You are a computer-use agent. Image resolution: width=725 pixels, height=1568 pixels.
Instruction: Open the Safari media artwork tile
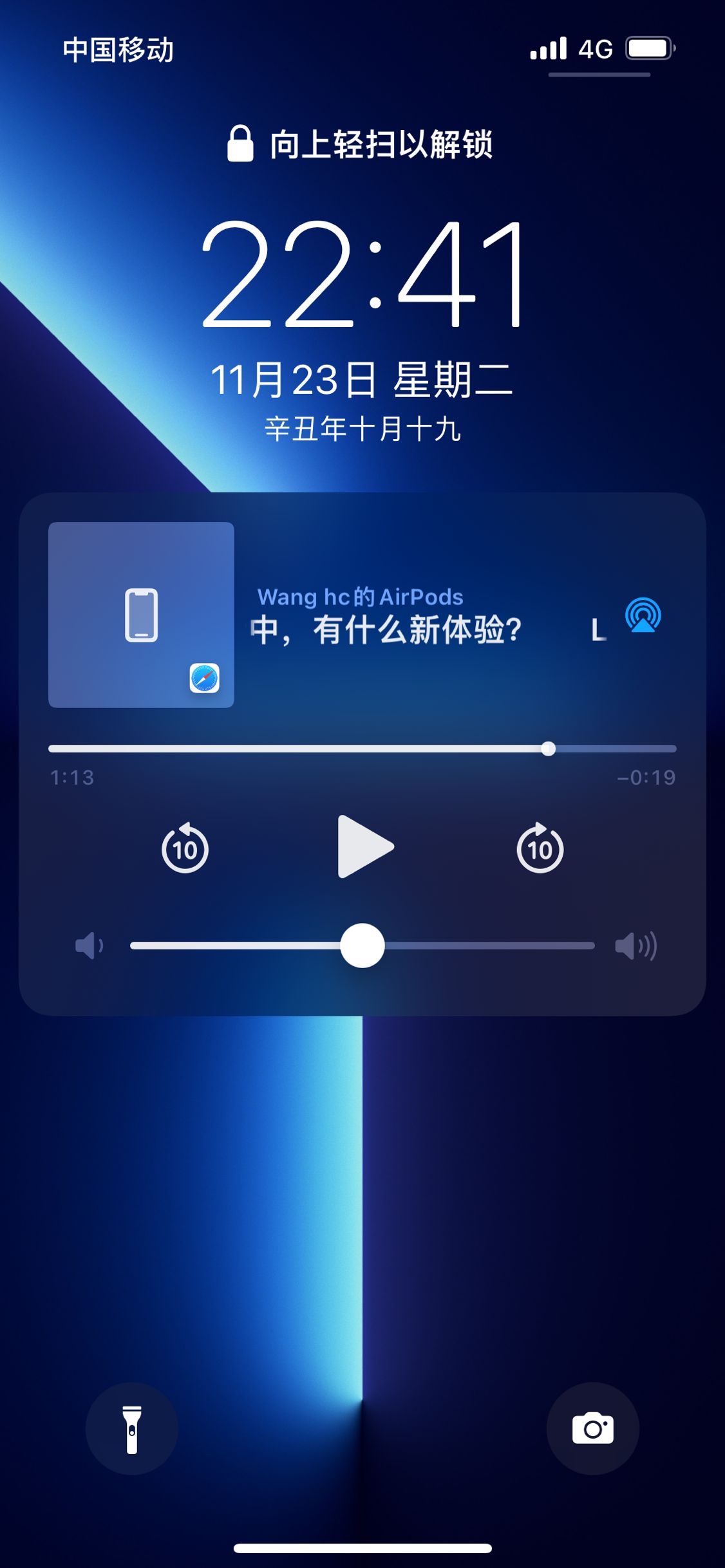(141, 615)
